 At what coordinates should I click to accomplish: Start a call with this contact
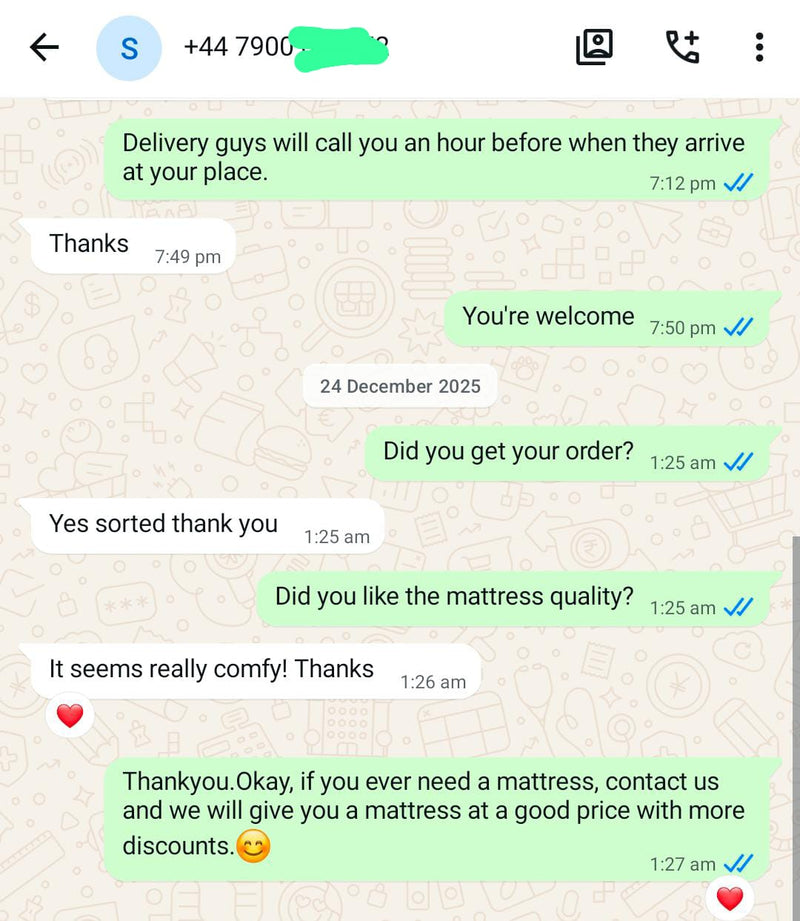(x=682, y=47)
